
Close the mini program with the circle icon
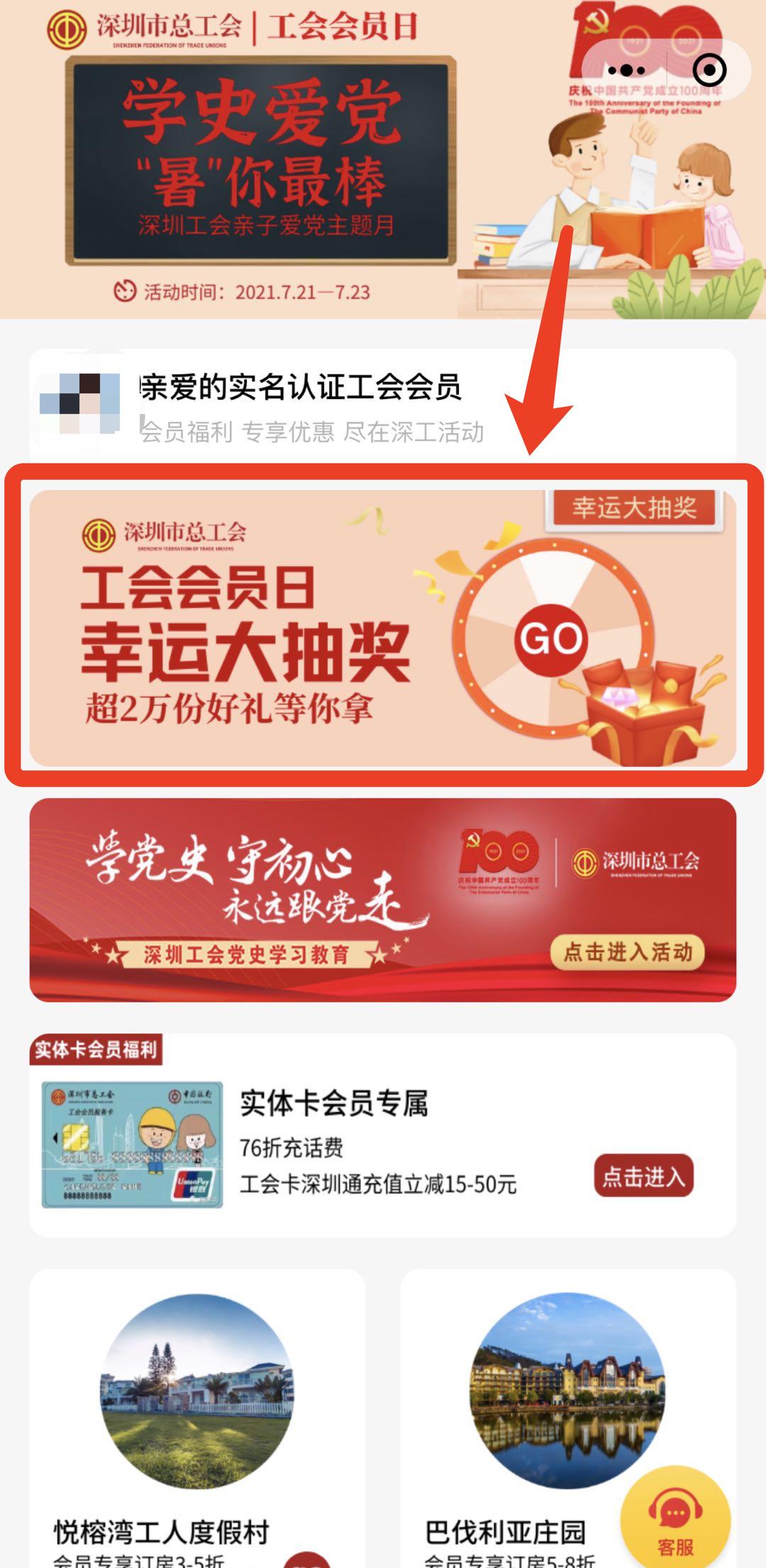[x=709, y=70]
